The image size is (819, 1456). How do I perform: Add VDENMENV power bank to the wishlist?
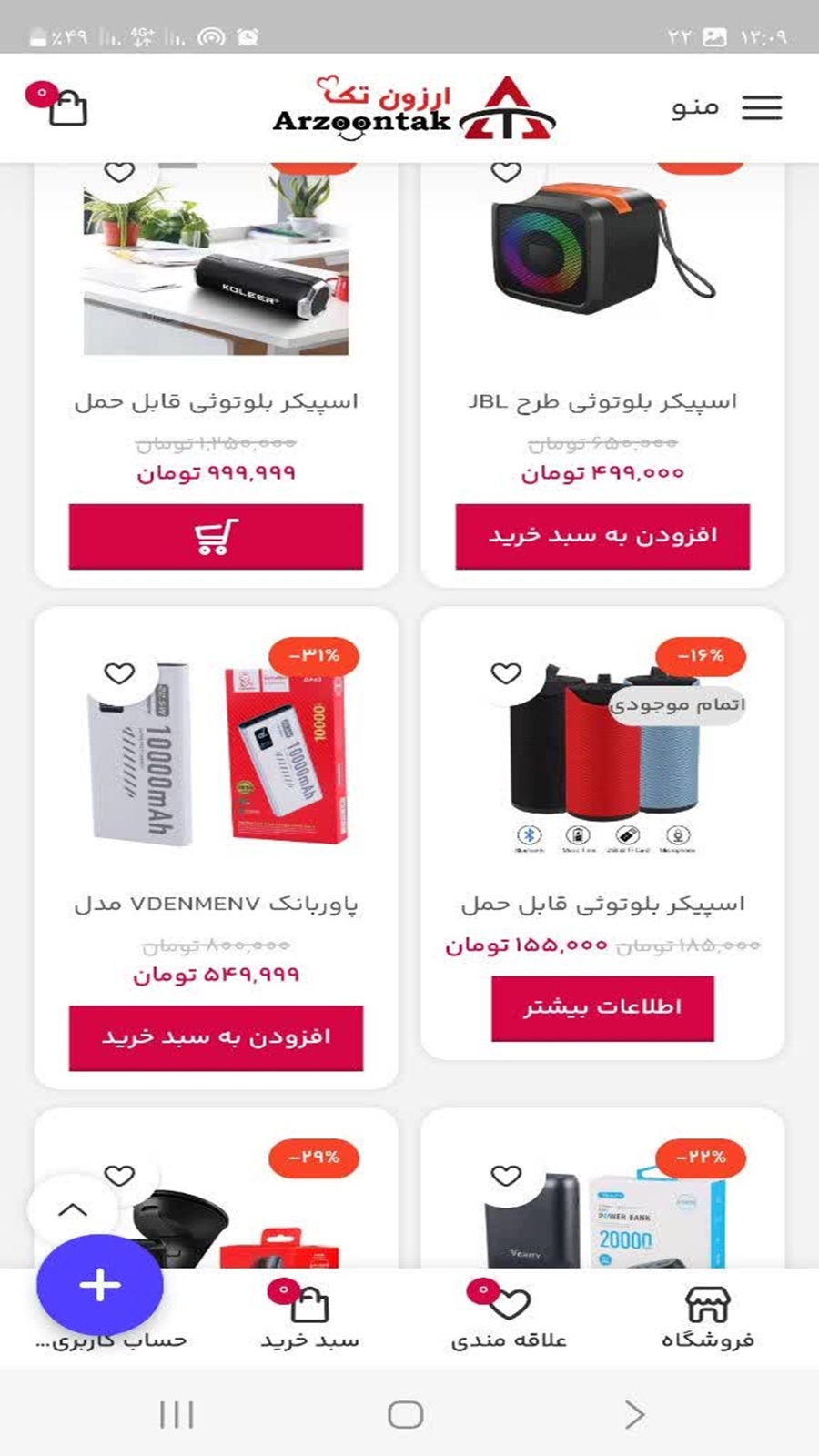point(119,673)
